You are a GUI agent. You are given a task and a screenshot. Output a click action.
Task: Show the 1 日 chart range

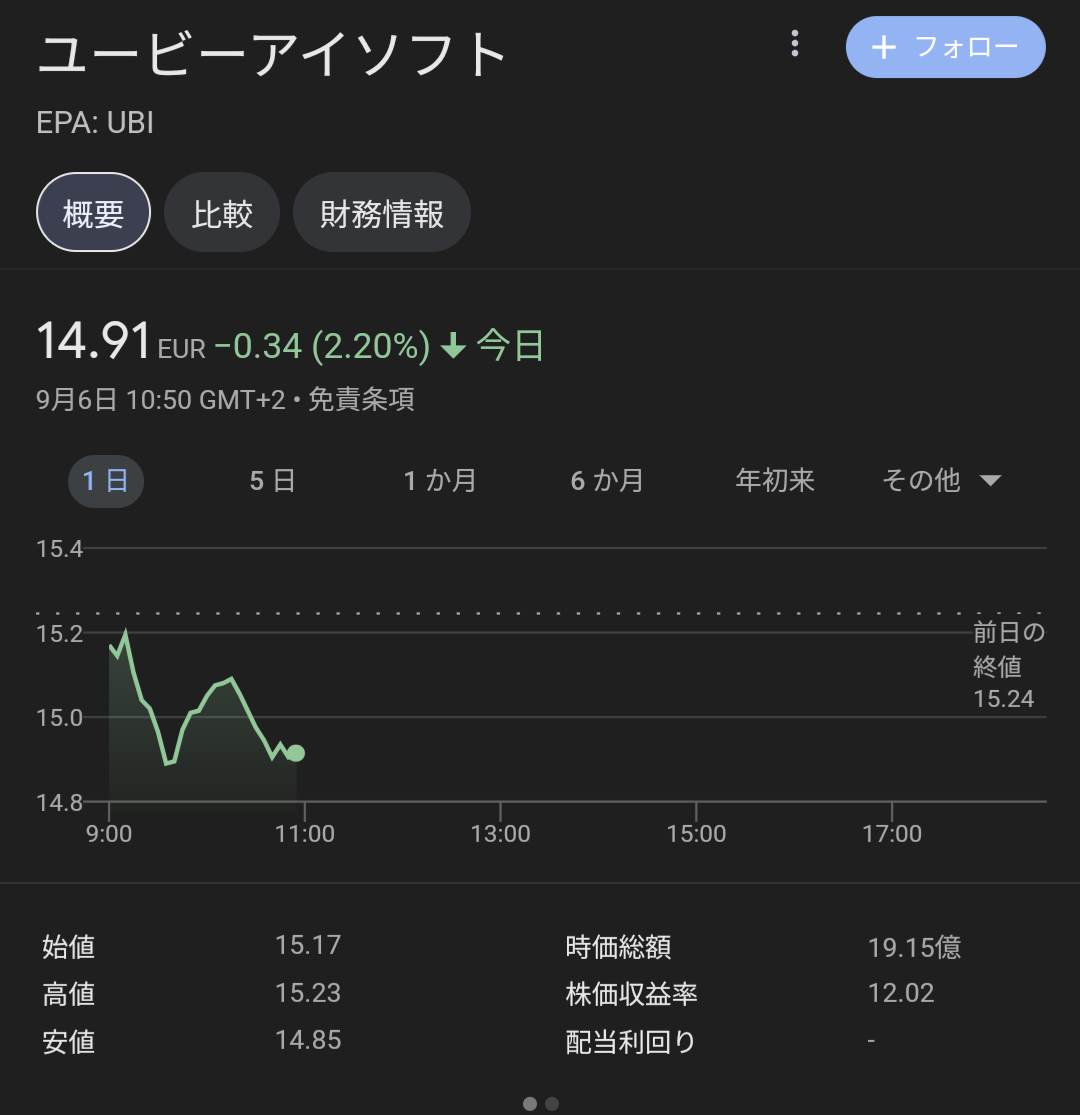[106, 481]
